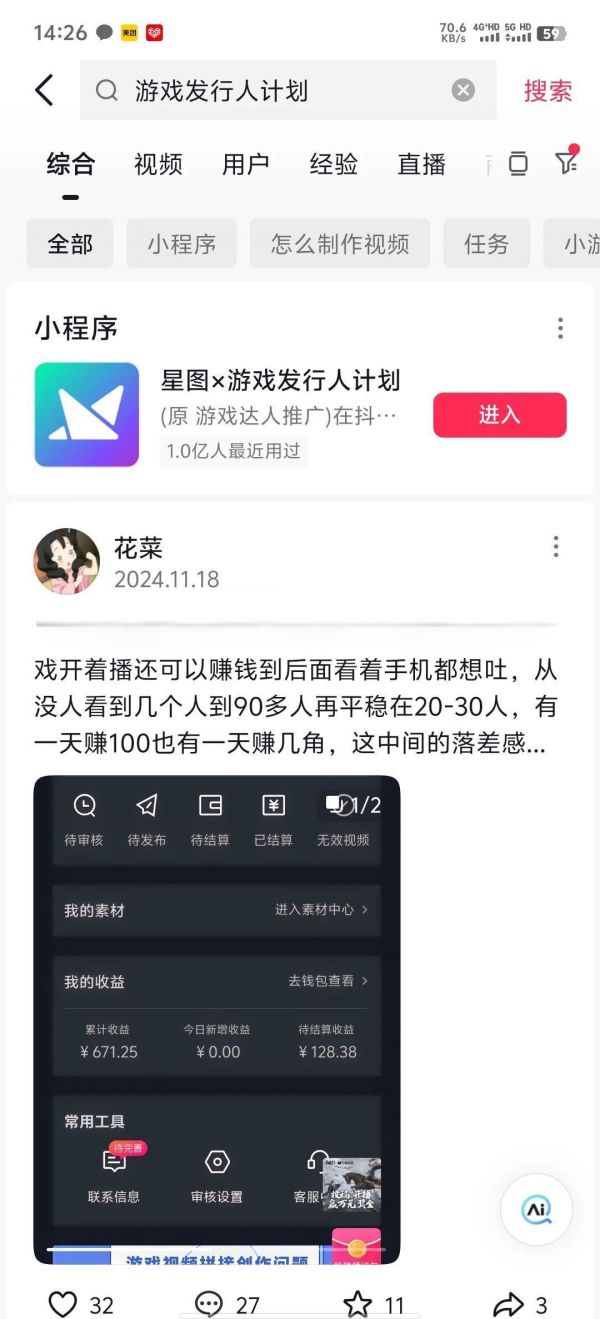Select the 怎么制作视频 chip

click(340, 244)
